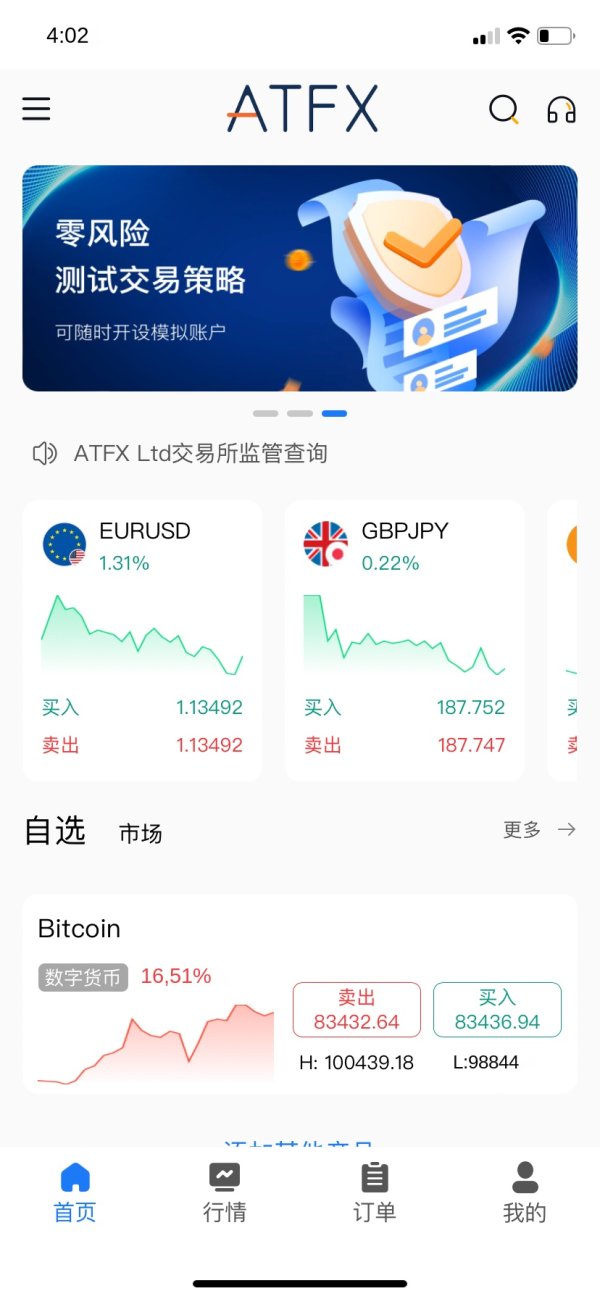
Task: Open the ATFX Ltd交易所监管查询 announcement
Action: coord(200,453)
